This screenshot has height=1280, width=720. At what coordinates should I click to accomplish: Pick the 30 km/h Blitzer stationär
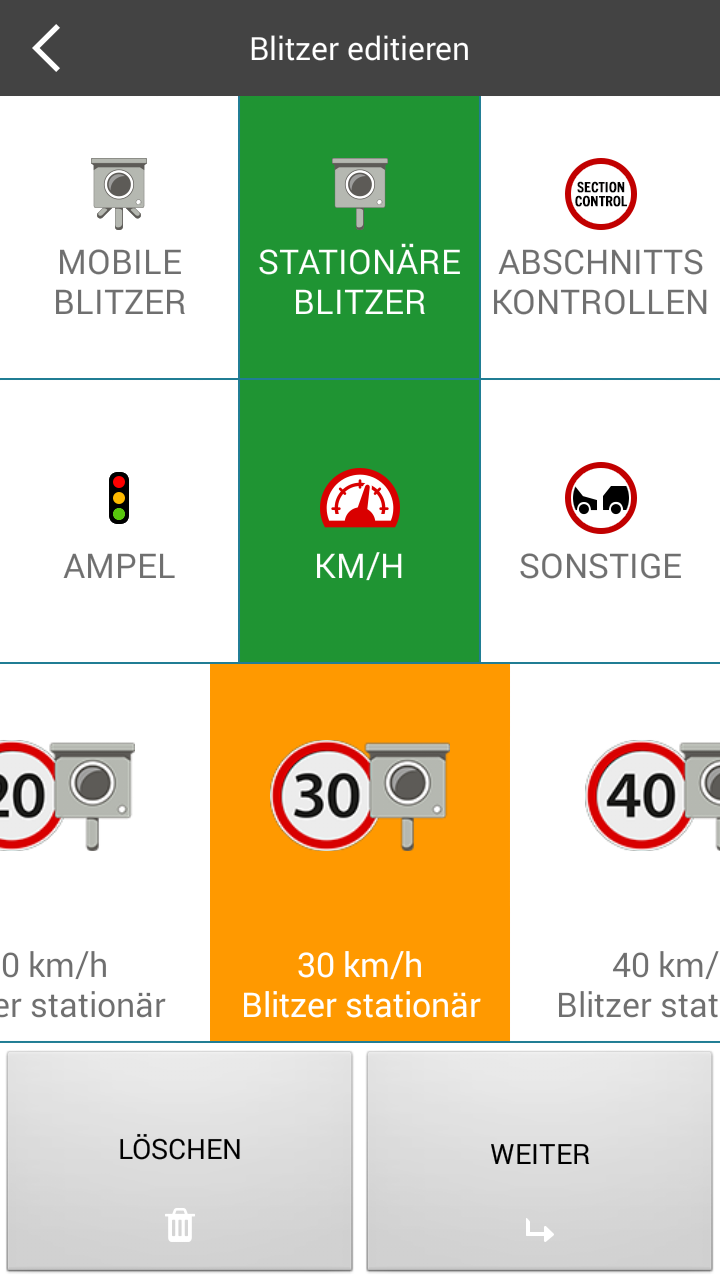360,852
